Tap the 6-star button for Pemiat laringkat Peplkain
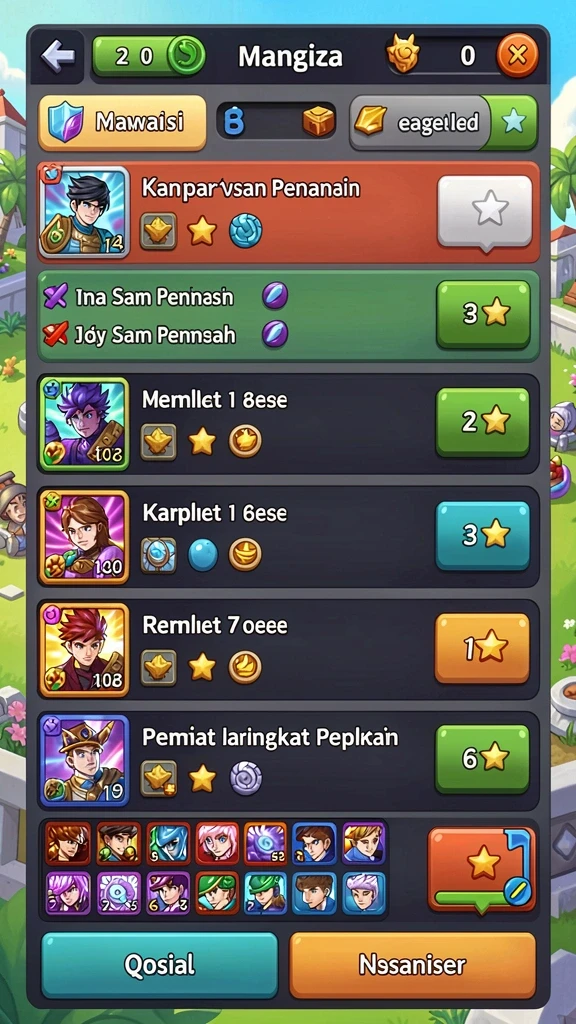The image size is (576, 1024). 483,759
